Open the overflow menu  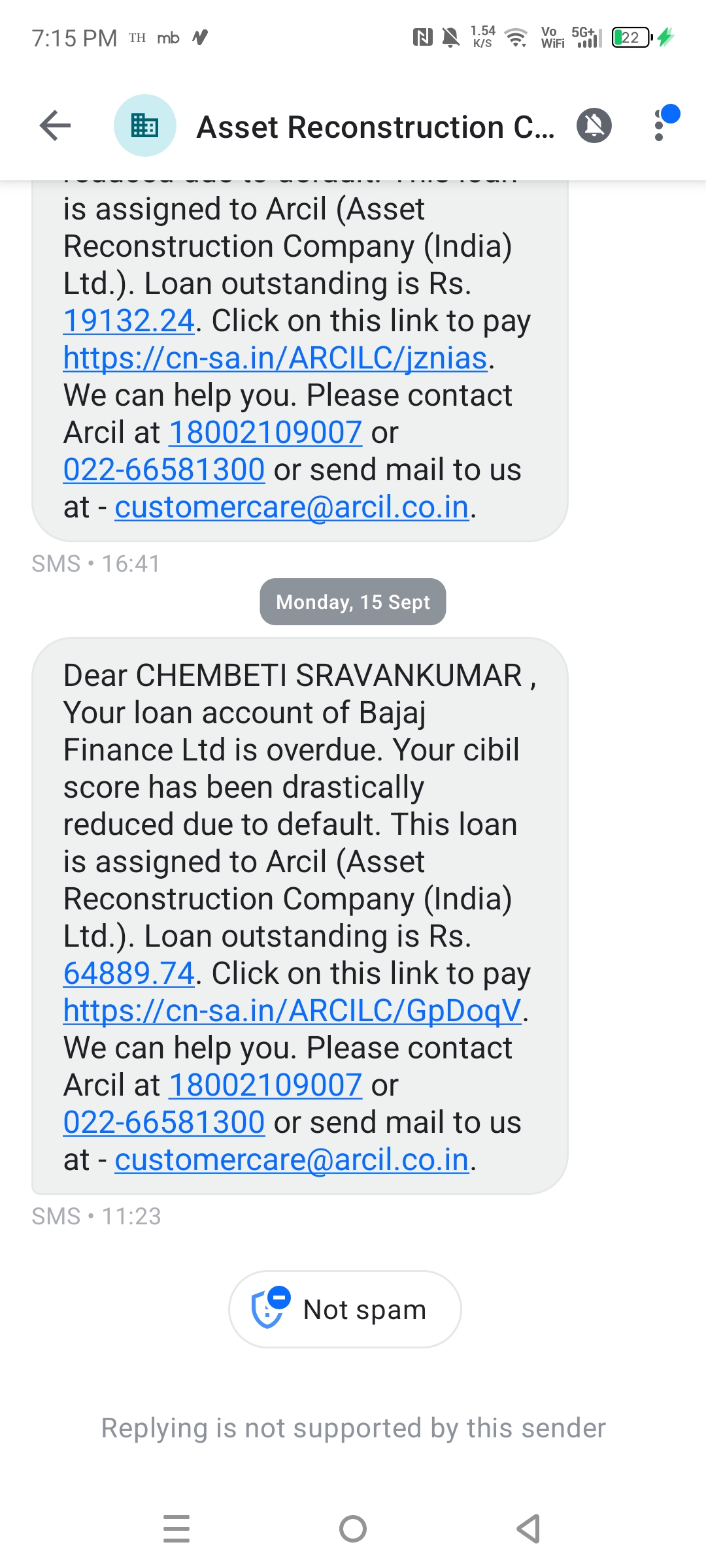point(660,125)
